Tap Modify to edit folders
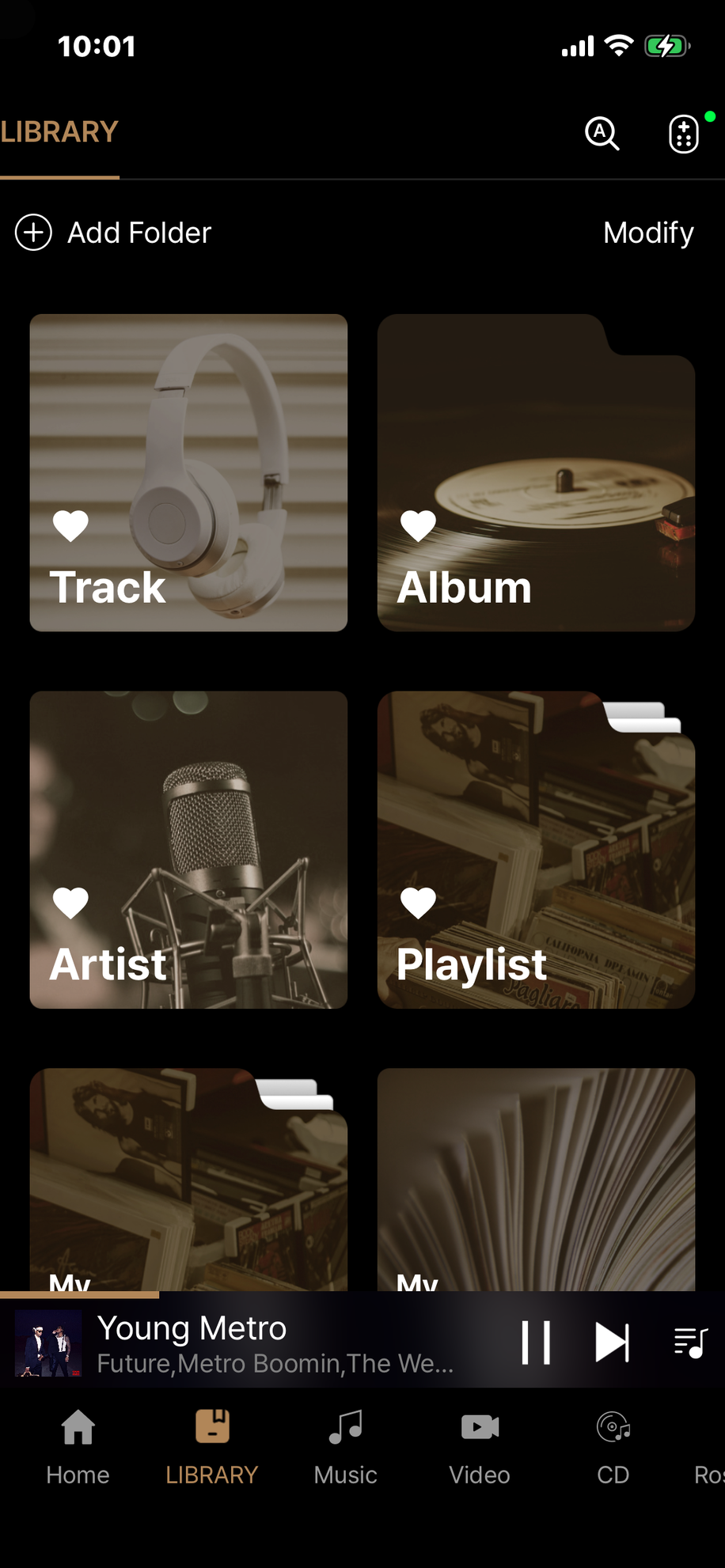The image size is (725, 1568). coord(648,233)
